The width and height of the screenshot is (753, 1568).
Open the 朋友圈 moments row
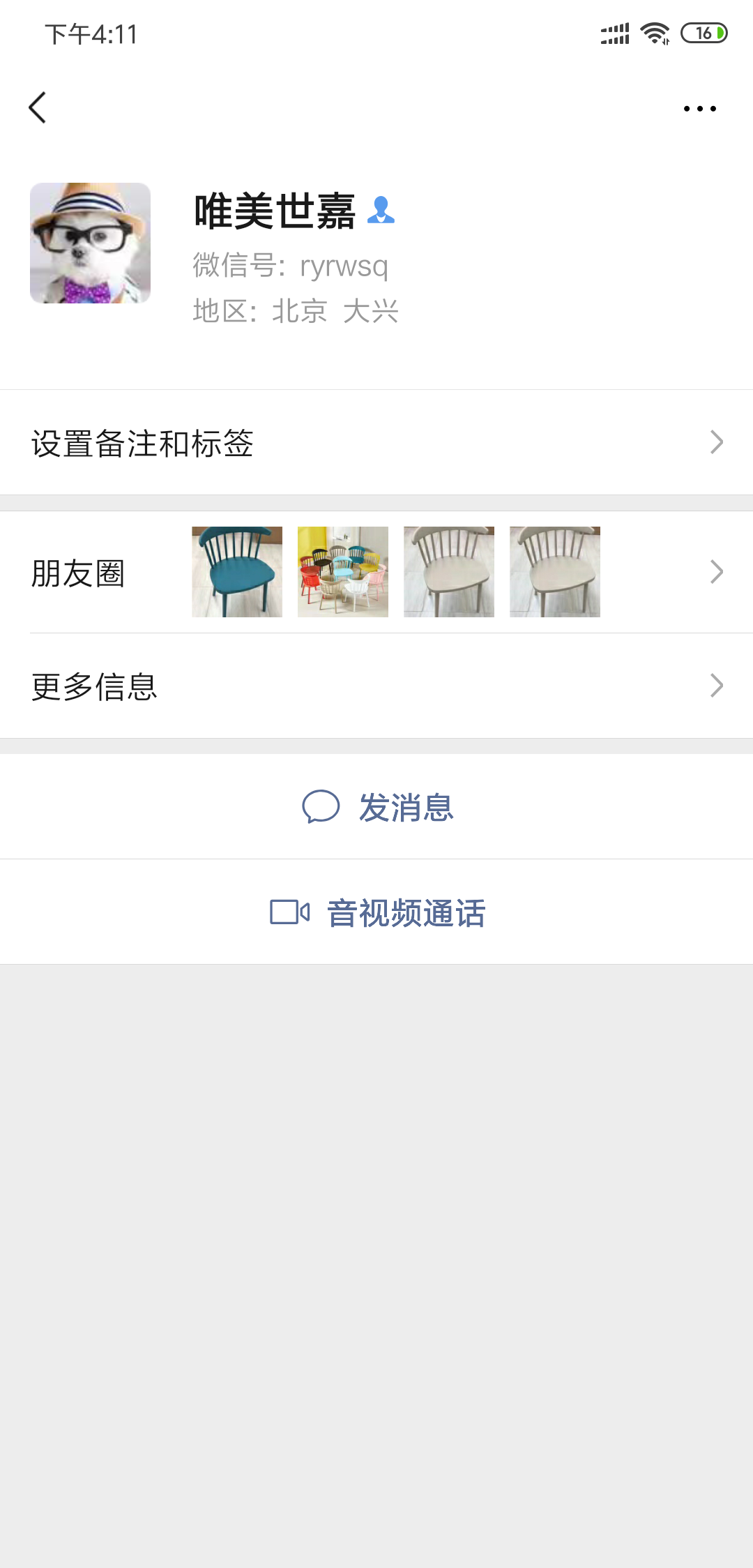pos(376,573)
